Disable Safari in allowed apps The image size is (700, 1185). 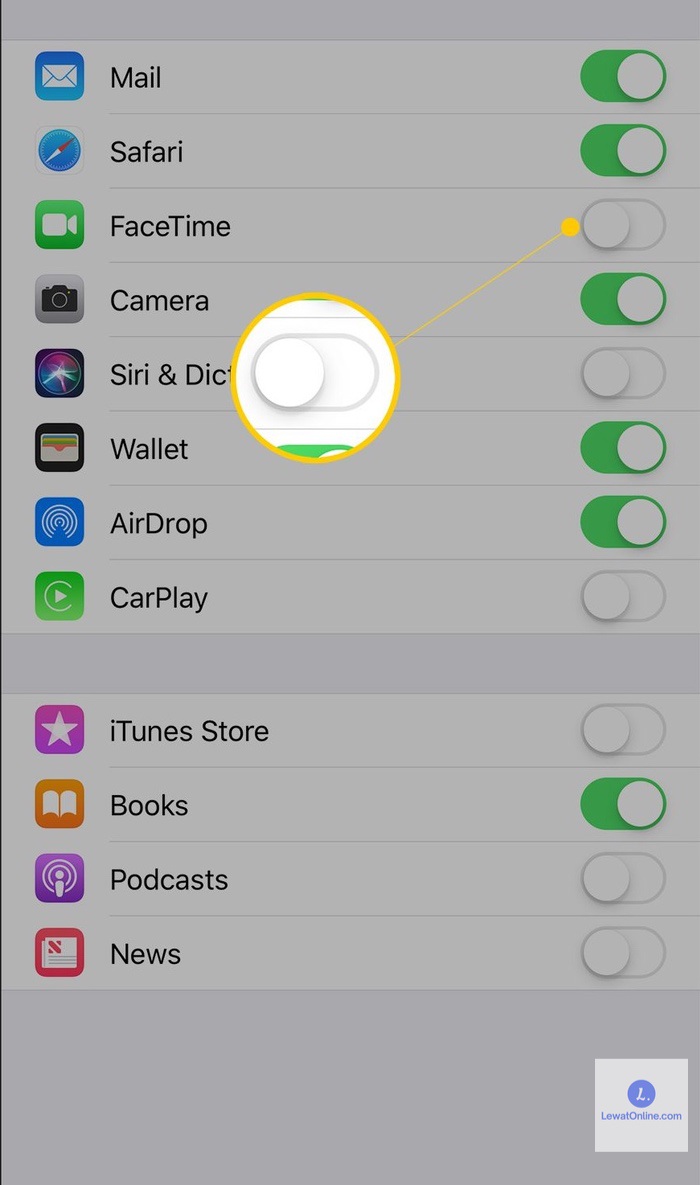[x=623, y=150]
